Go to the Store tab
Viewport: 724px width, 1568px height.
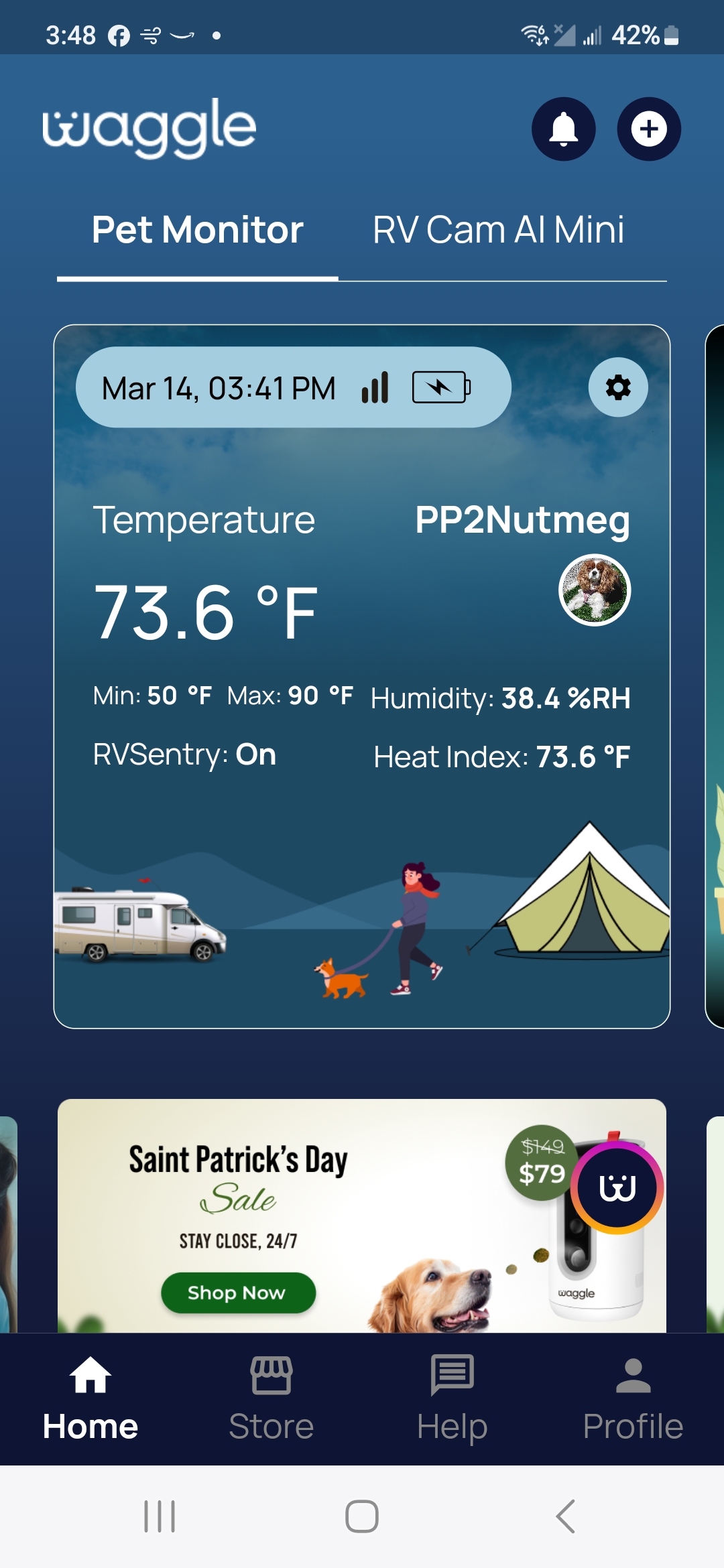[x=271, y=1399]
